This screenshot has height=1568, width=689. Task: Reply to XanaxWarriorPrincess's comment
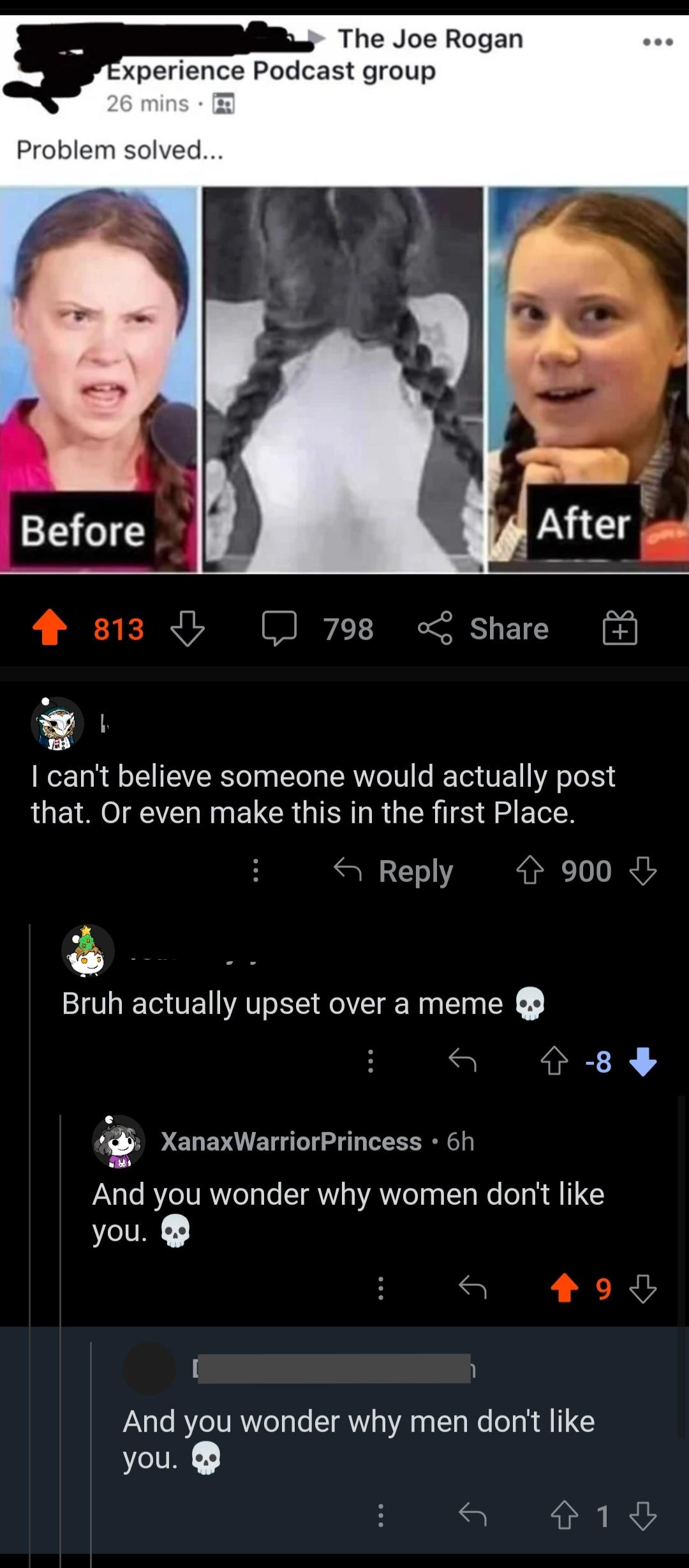click(x=473, y=1289)
